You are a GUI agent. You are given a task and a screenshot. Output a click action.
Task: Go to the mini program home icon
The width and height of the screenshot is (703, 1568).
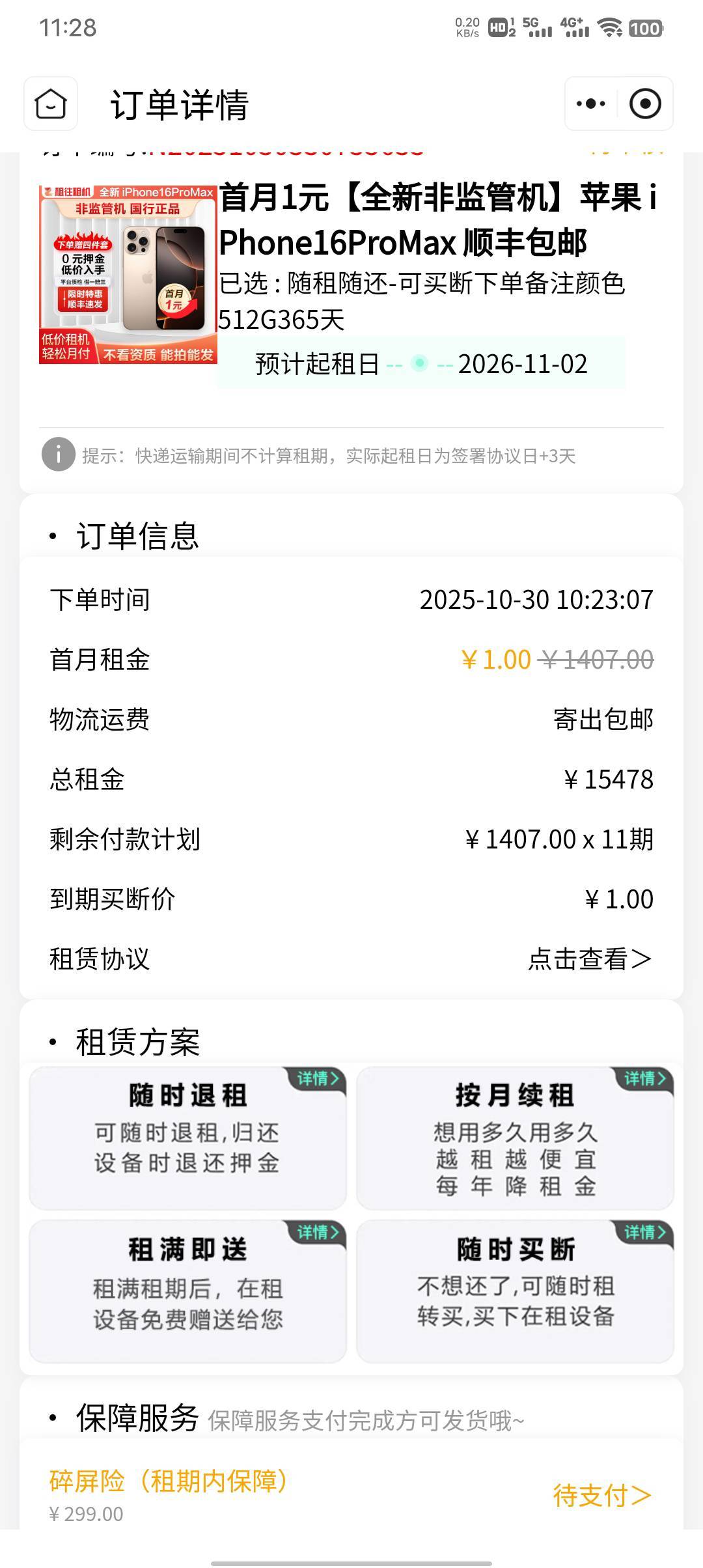point(51,104)
